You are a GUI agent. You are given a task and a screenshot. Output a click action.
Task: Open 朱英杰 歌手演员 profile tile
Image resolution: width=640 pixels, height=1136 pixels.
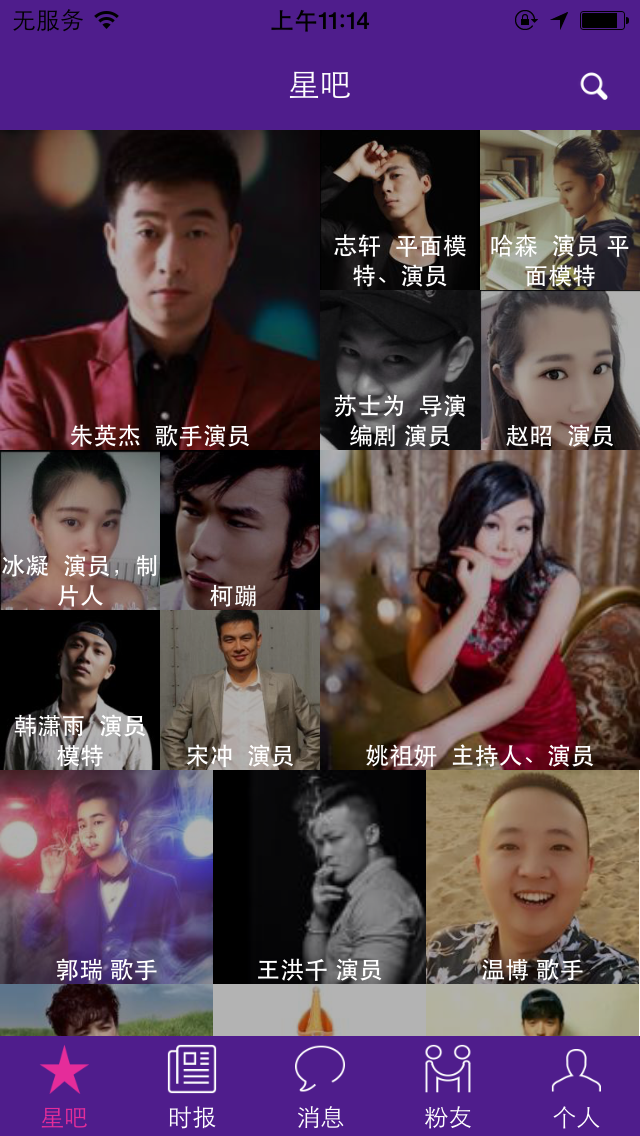coord(160,290)
